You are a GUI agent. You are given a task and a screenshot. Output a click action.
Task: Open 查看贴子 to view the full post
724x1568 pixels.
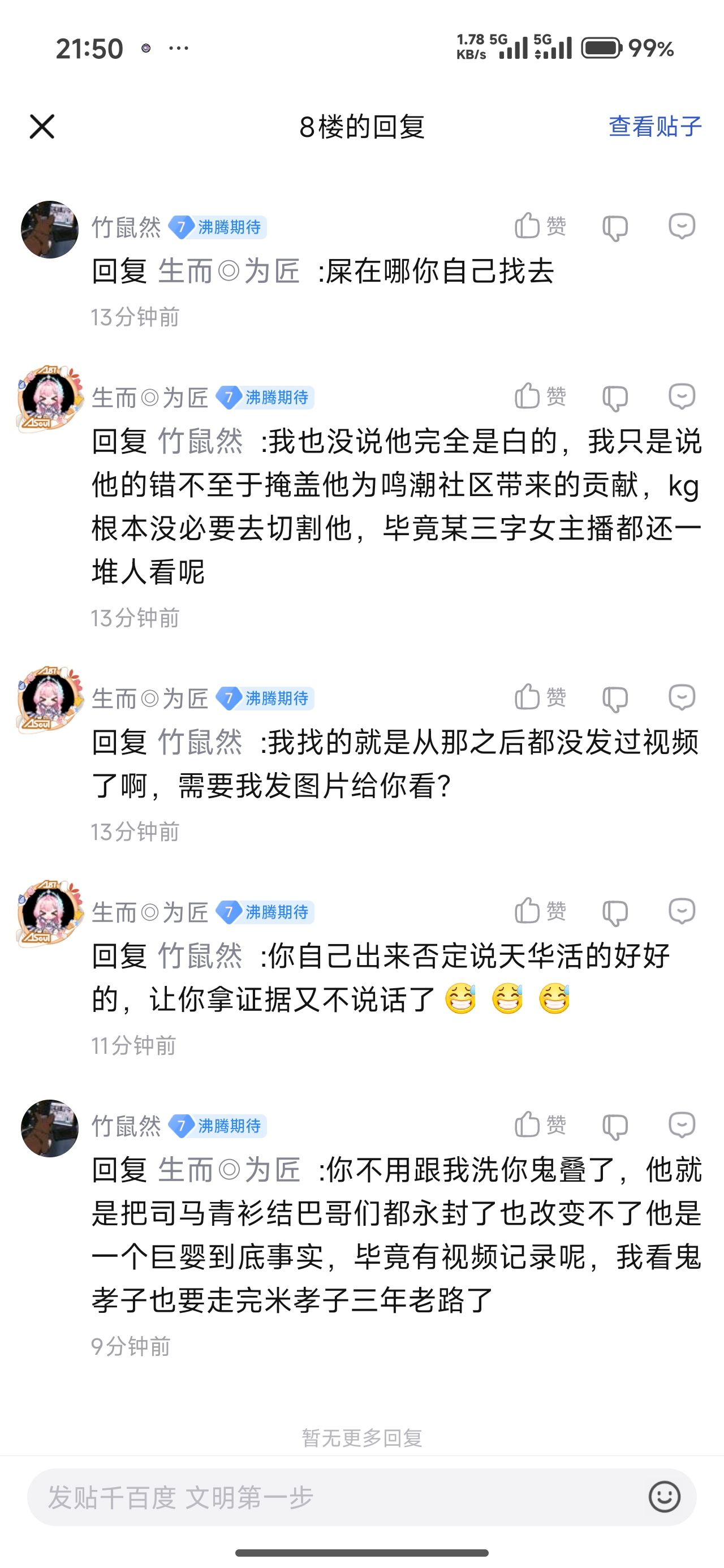click(654, 127)
